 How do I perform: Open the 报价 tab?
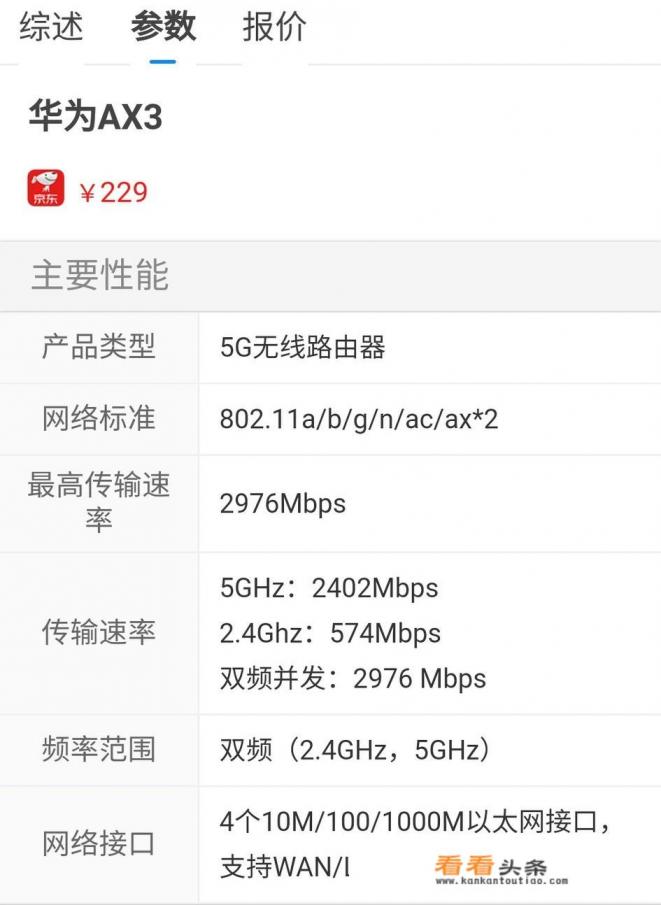click(x=274, y=27)
